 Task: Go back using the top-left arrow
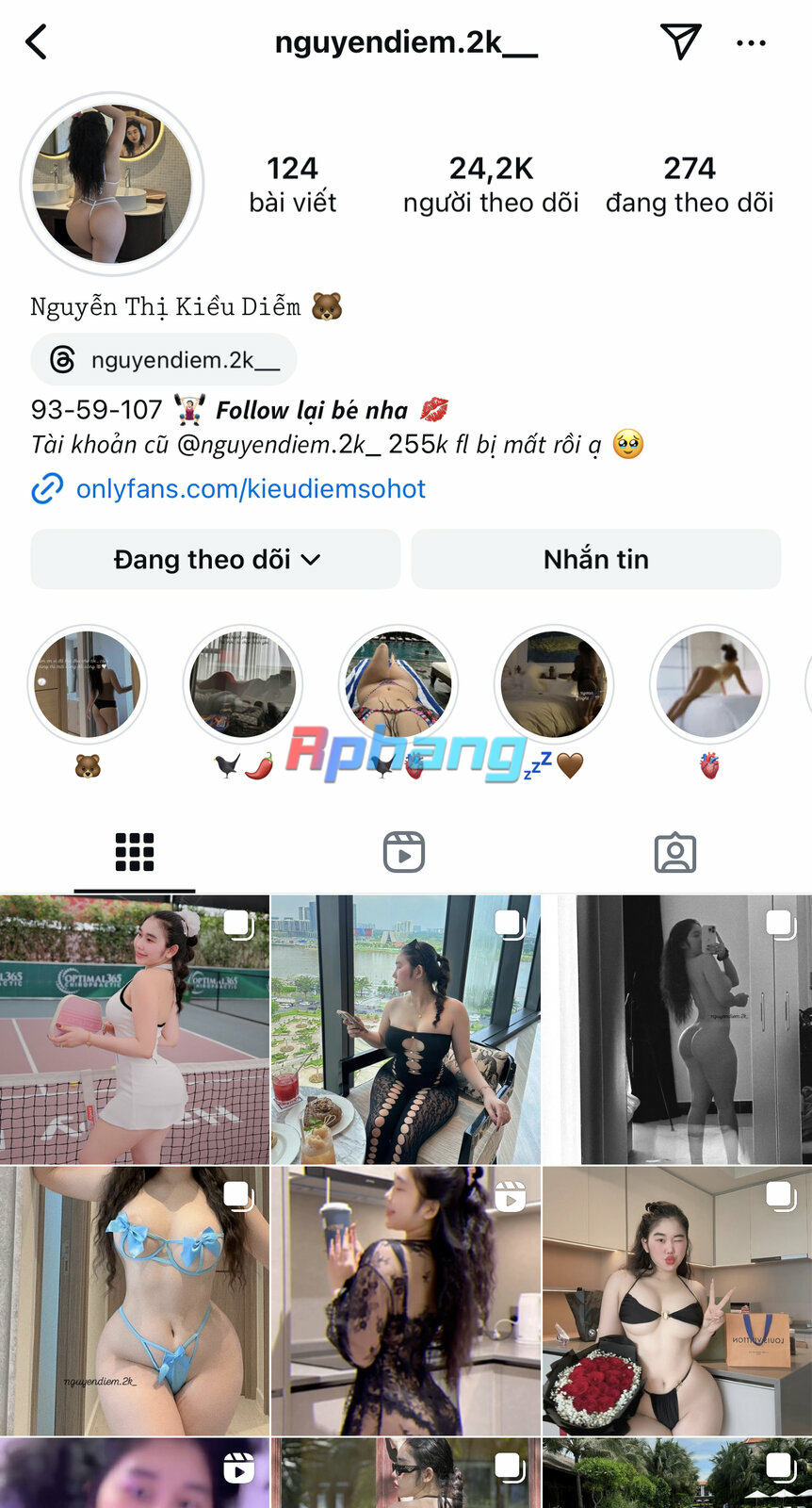point(36,42)
